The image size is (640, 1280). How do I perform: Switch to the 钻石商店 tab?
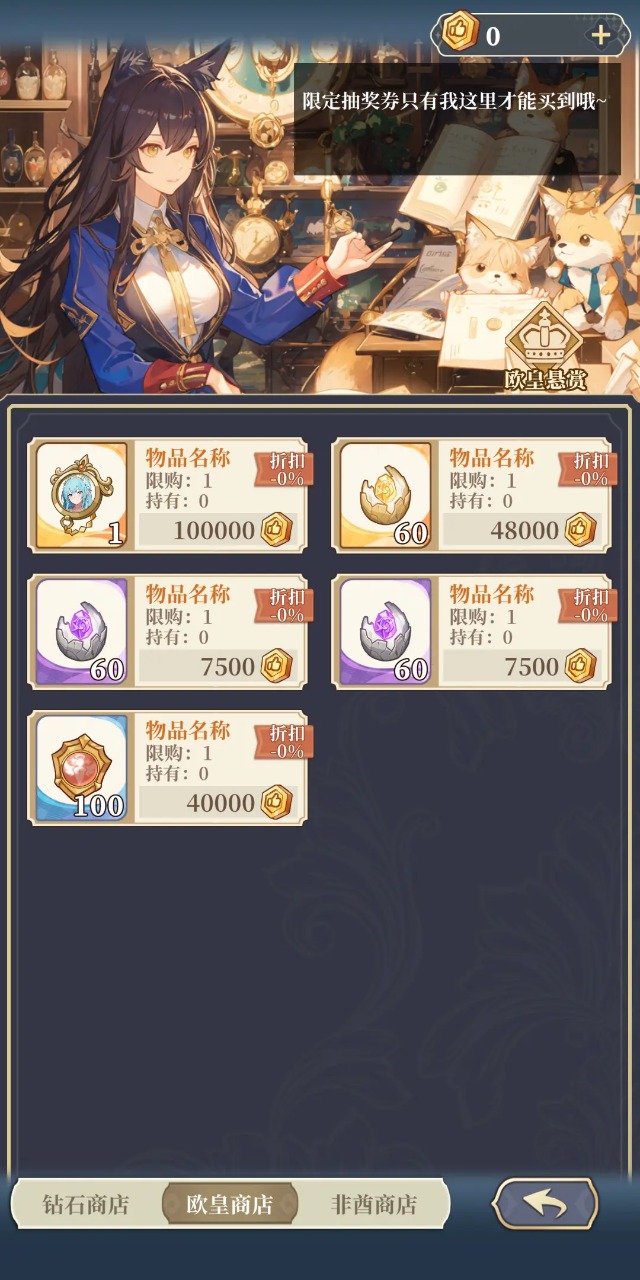(86, 1204)
